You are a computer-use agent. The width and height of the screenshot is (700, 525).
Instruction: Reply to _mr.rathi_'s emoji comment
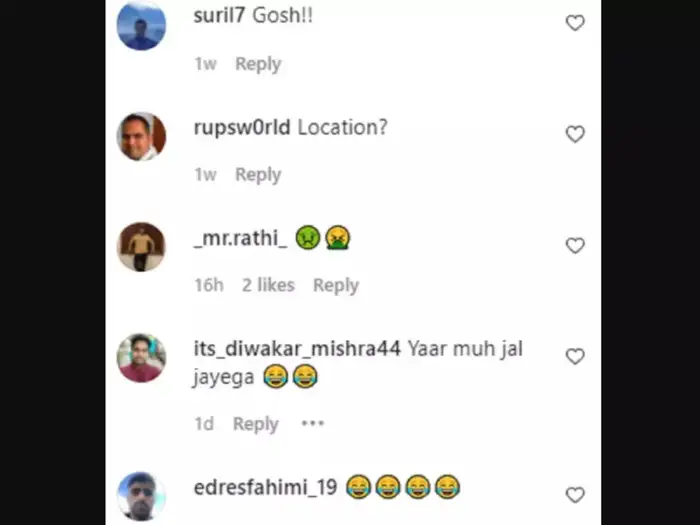pyautogui.click(x=335, y=285)
